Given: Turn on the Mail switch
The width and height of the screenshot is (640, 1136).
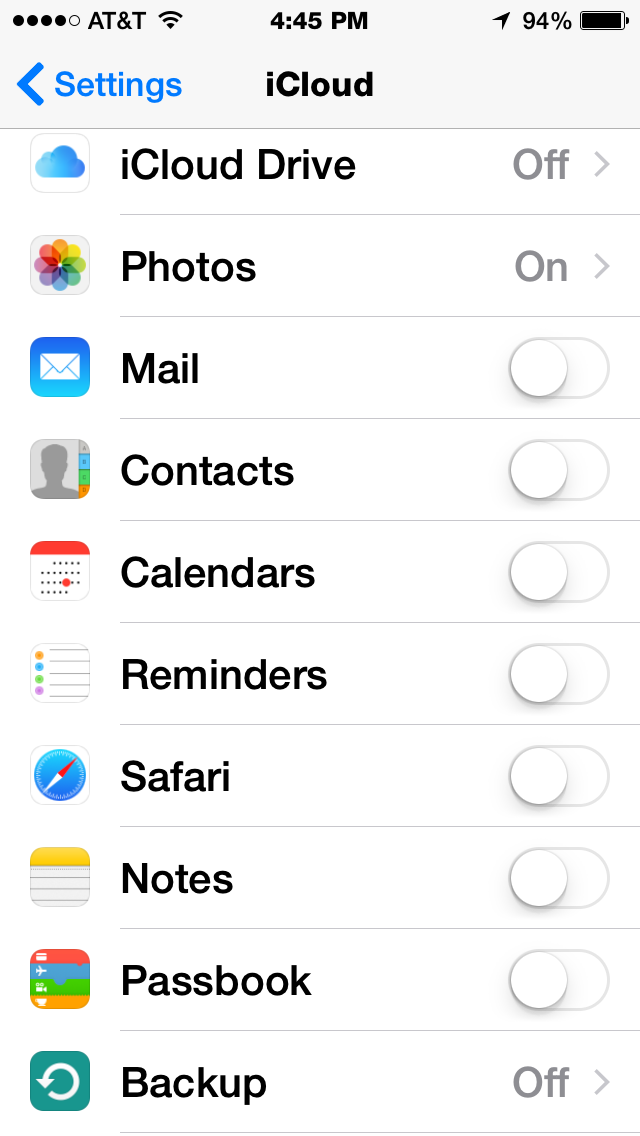Looking at the screenshot, I should click(x=559, y=368).
